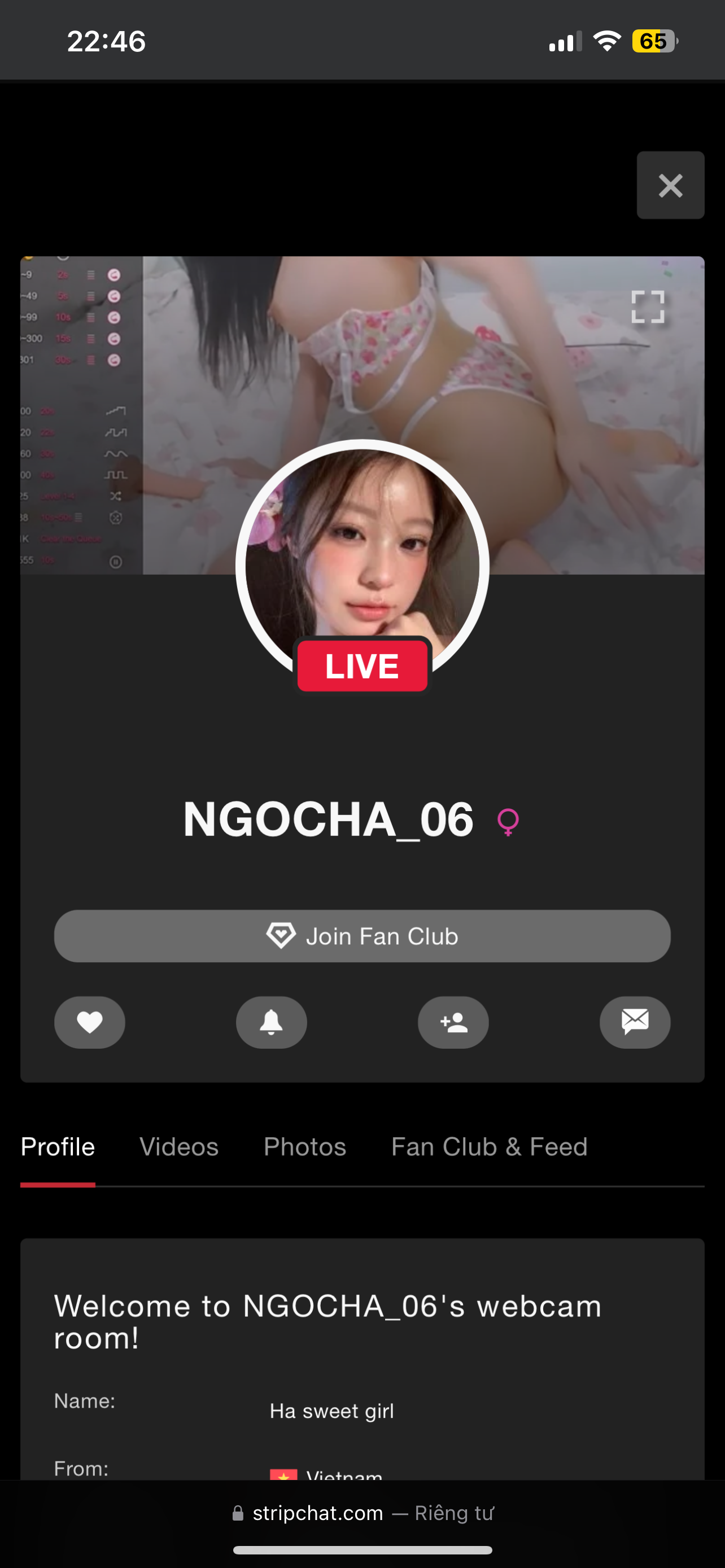Send a private message via envelope icon
The image size is (725, 1568).
635,1022
